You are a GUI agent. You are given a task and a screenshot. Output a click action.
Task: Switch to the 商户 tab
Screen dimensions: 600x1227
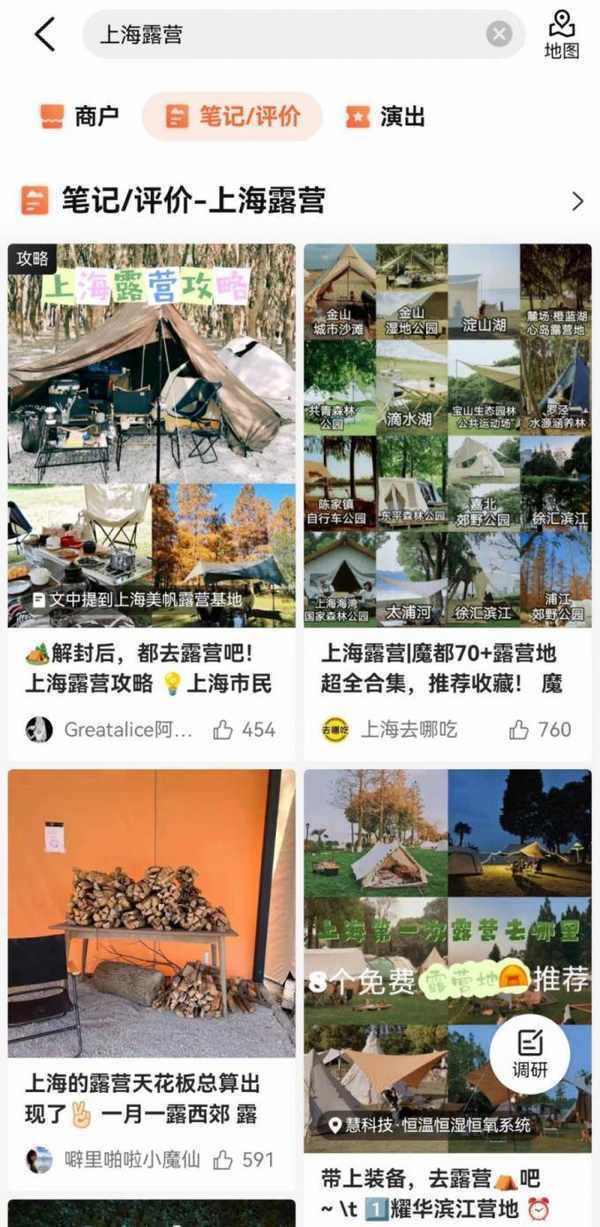click(79, 116)
